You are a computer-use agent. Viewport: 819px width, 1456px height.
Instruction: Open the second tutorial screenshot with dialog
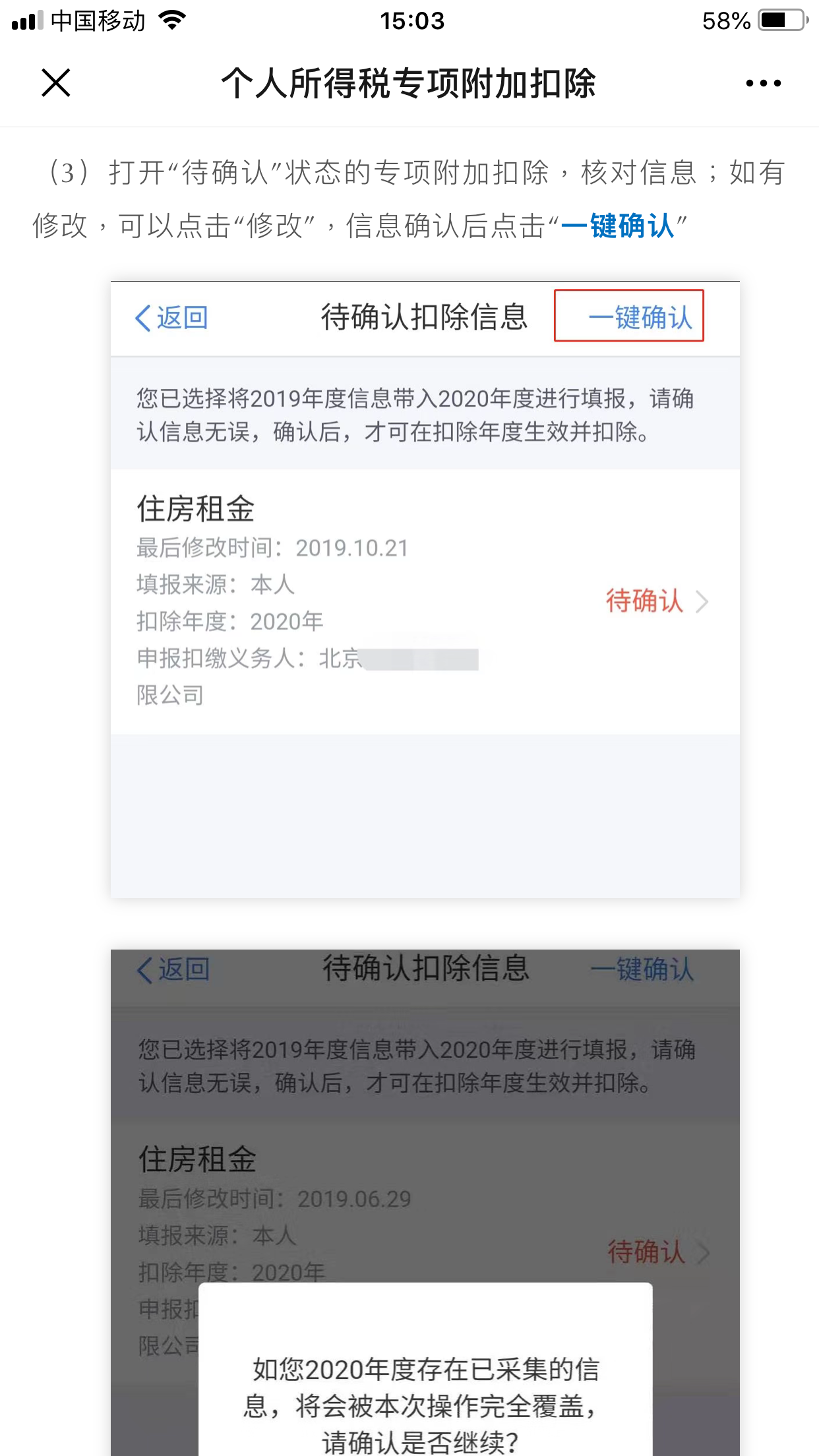pyautogui.click(x=425, y=1200)
